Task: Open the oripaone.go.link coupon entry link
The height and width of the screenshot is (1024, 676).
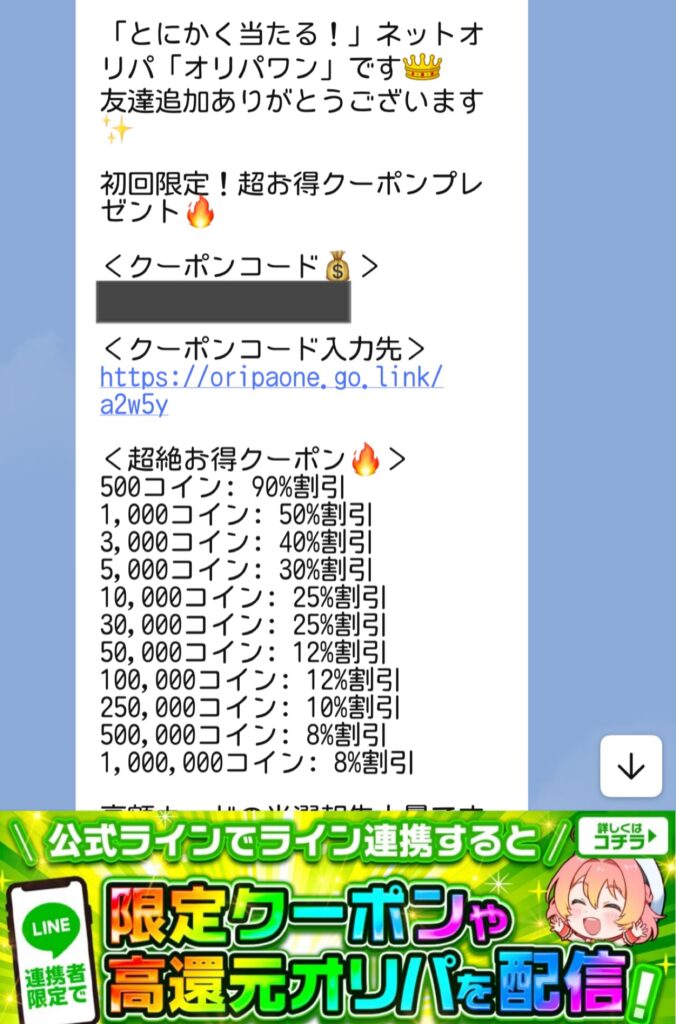Action: click(x=270, y=378)
